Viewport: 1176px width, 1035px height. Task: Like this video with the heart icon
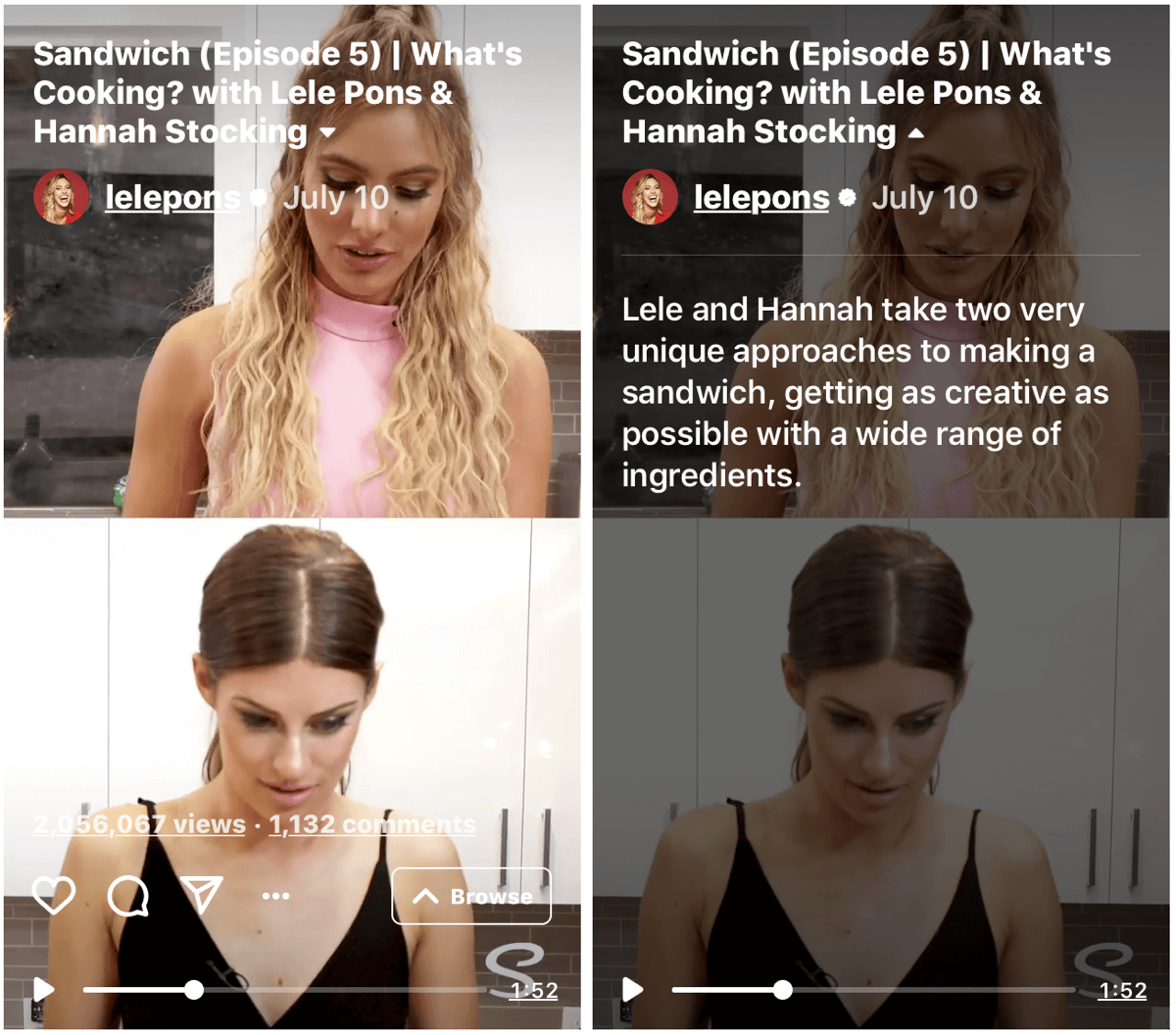pyautogui.click(x=53, y=895)
